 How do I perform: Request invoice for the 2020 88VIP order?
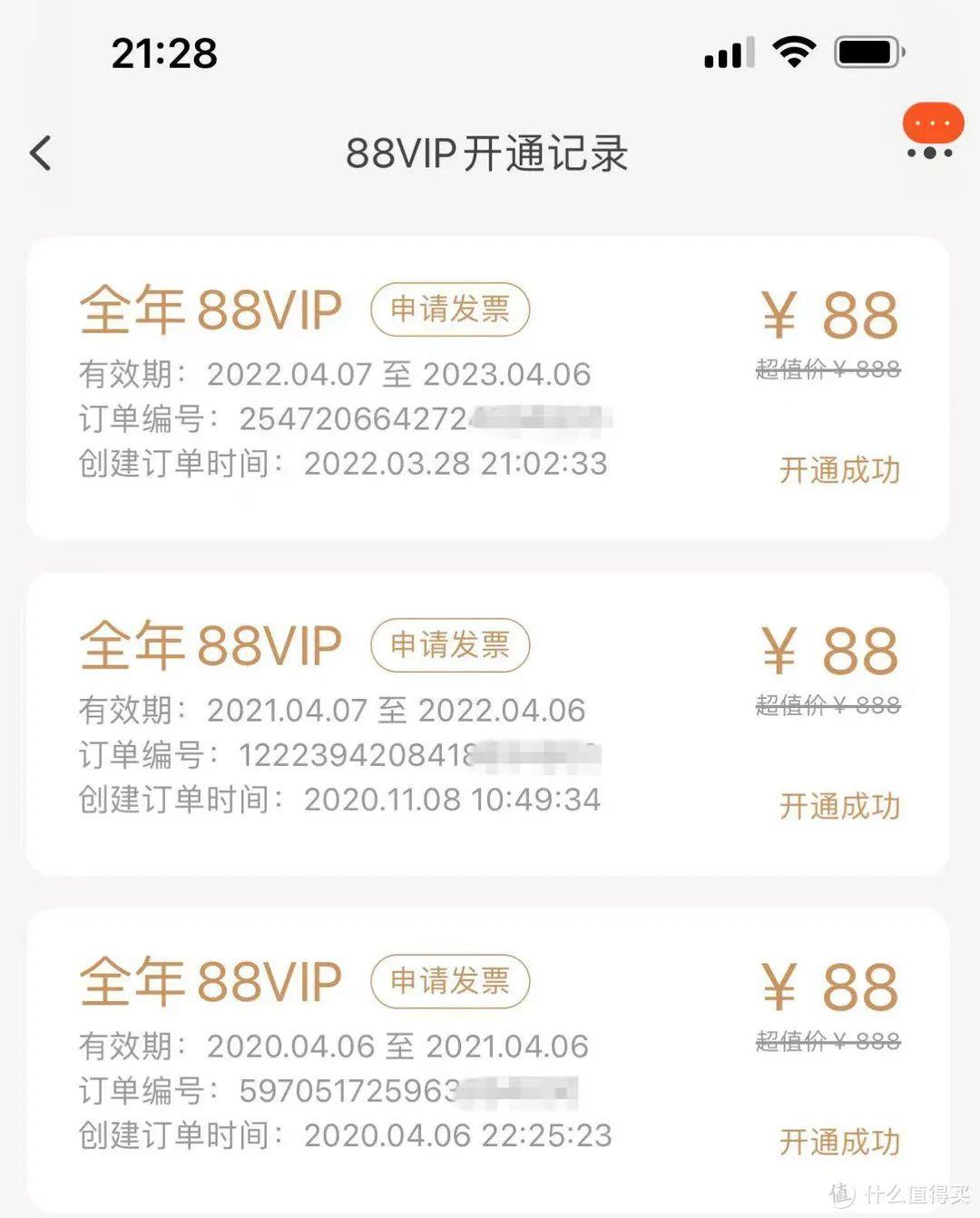pos(451,981)
